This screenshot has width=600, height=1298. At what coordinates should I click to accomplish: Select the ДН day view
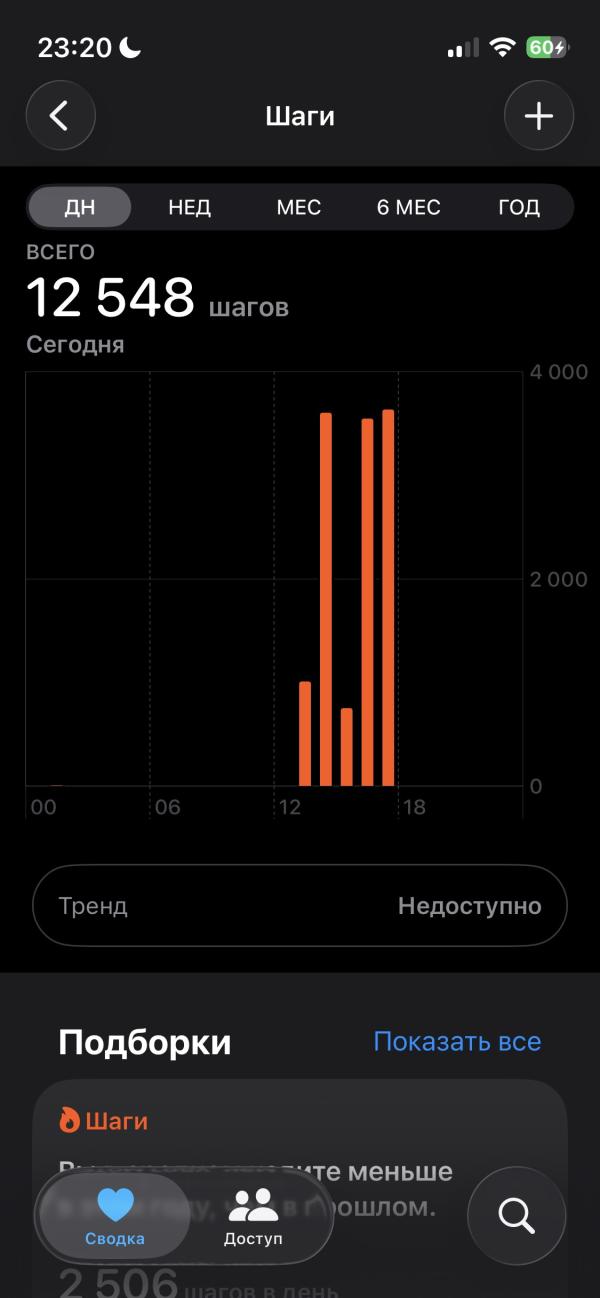coord(80,207)
